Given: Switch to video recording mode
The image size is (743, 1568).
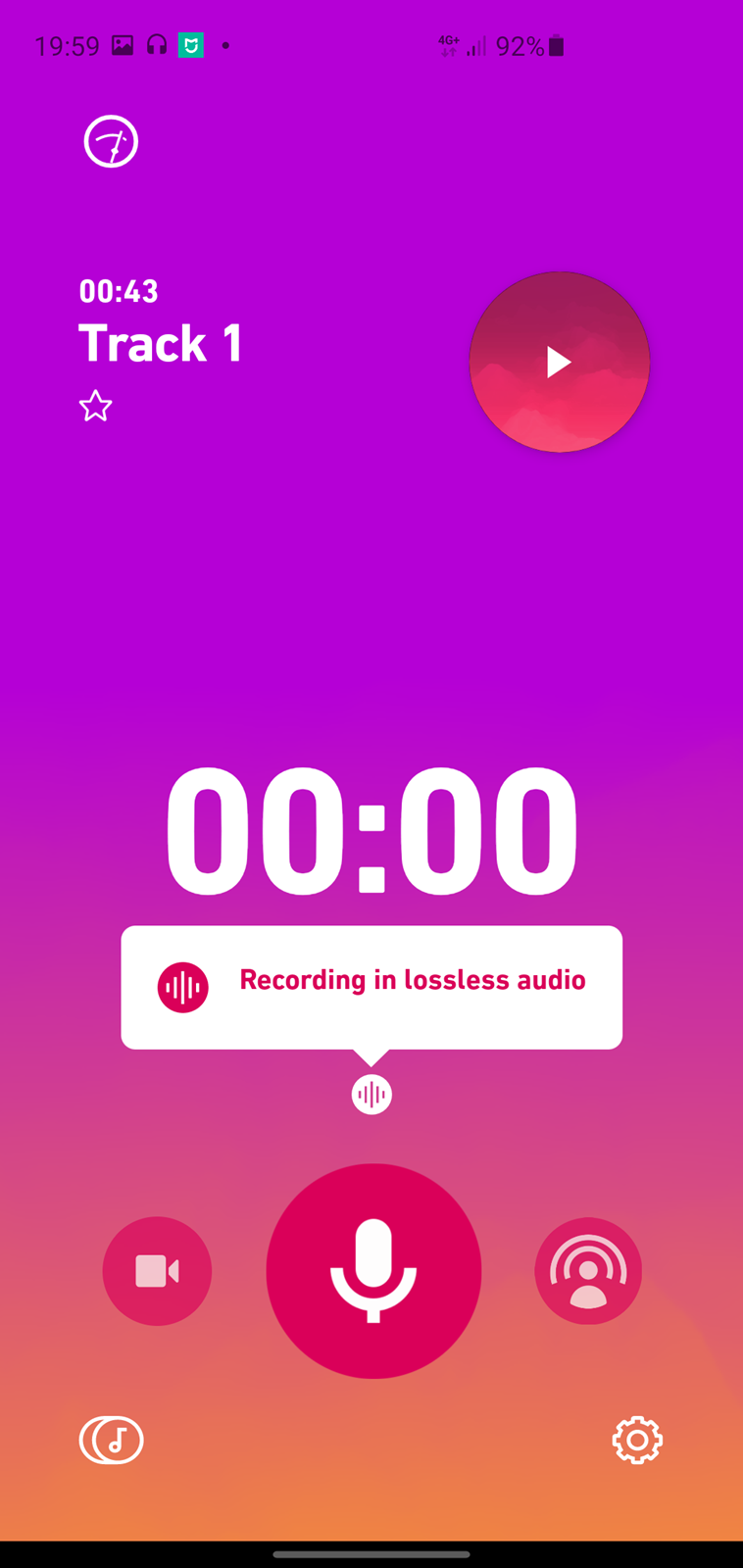Looking at the screenshot, I should 157,1271.
